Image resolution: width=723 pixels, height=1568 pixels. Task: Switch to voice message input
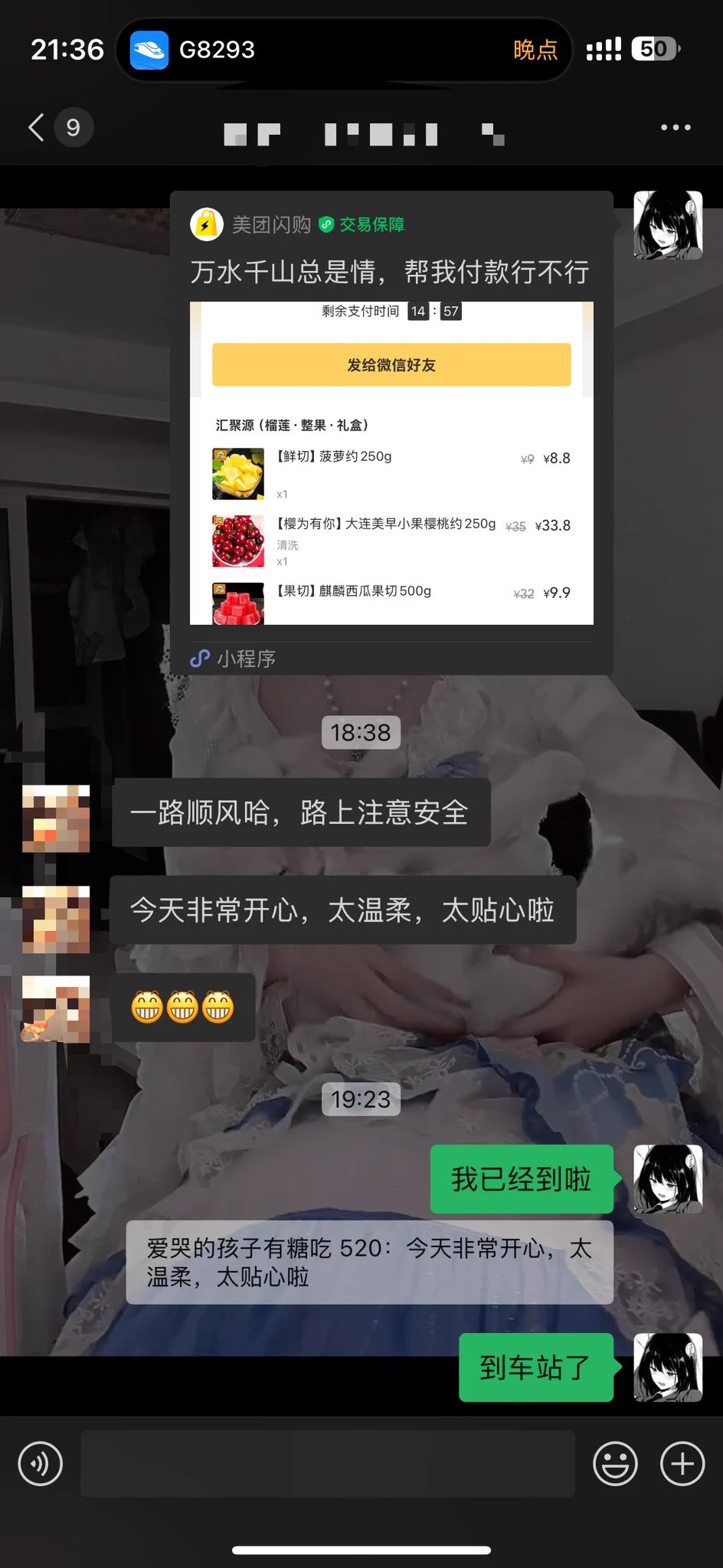[40, 1464]
